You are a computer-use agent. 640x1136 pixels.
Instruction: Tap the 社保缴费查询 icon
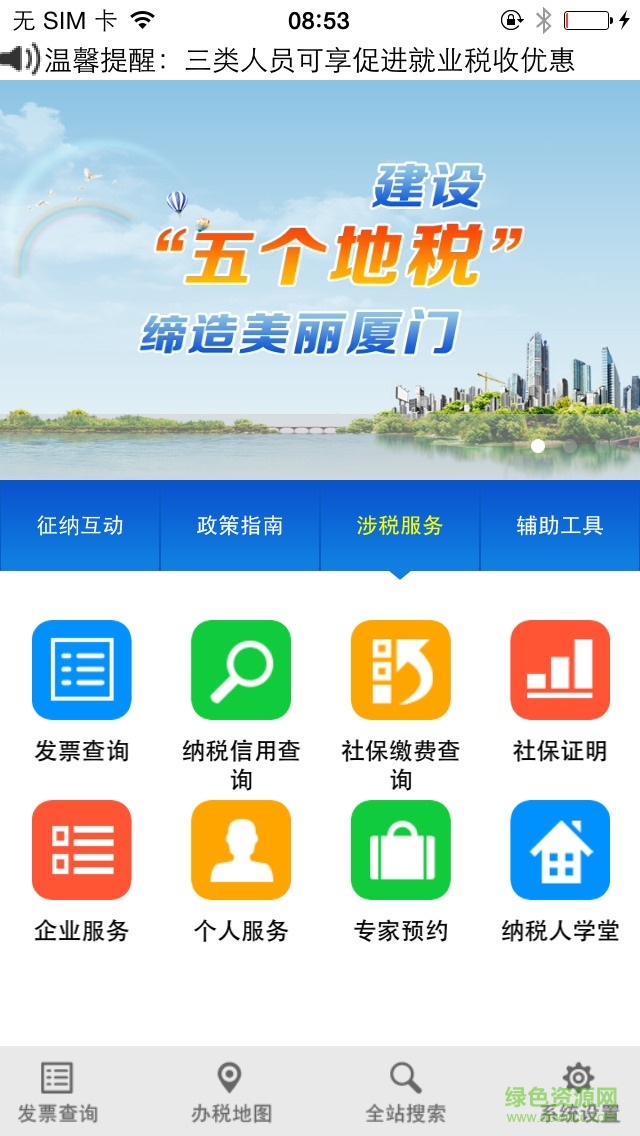tap(400, 670)
